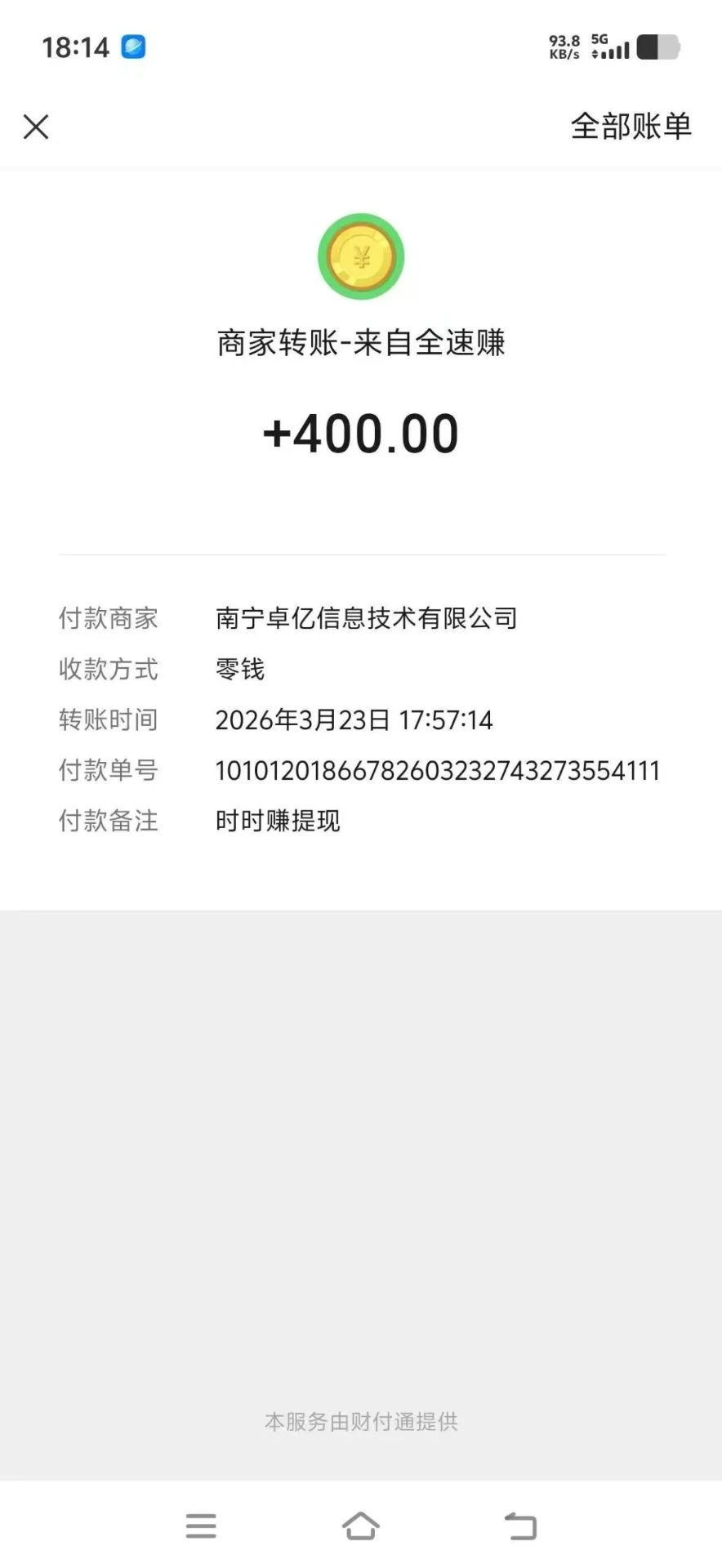Tap the system home button
Viewport: 722px width, 1568px height.
(x=360, y=1525)
